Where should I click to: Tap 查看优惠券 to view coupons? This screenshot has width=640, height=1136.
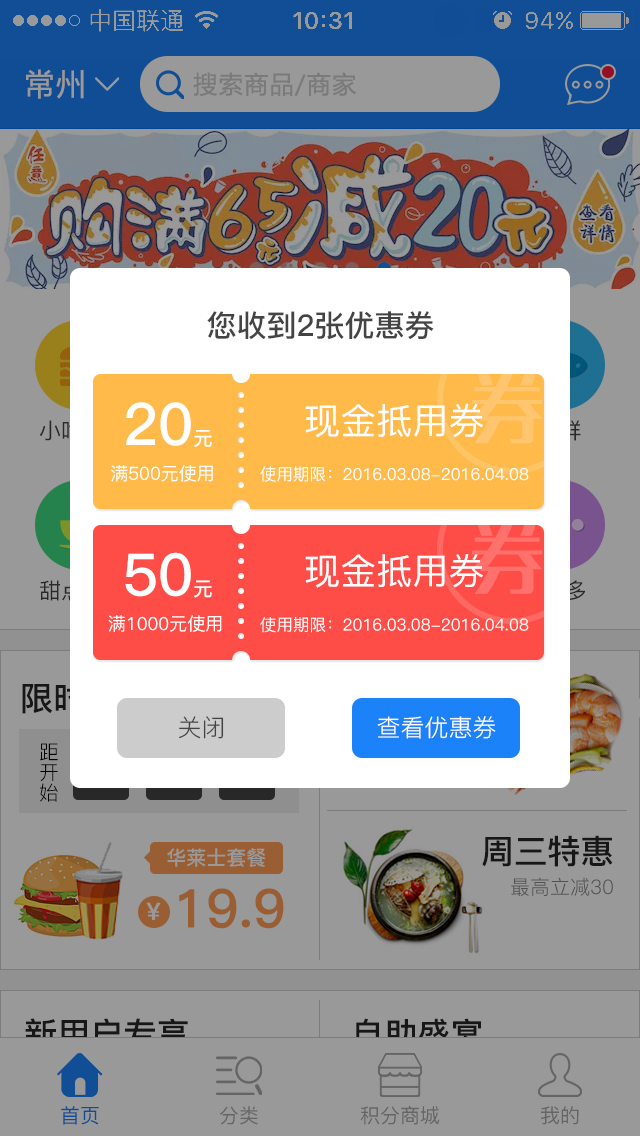click(x=436, y=728)
